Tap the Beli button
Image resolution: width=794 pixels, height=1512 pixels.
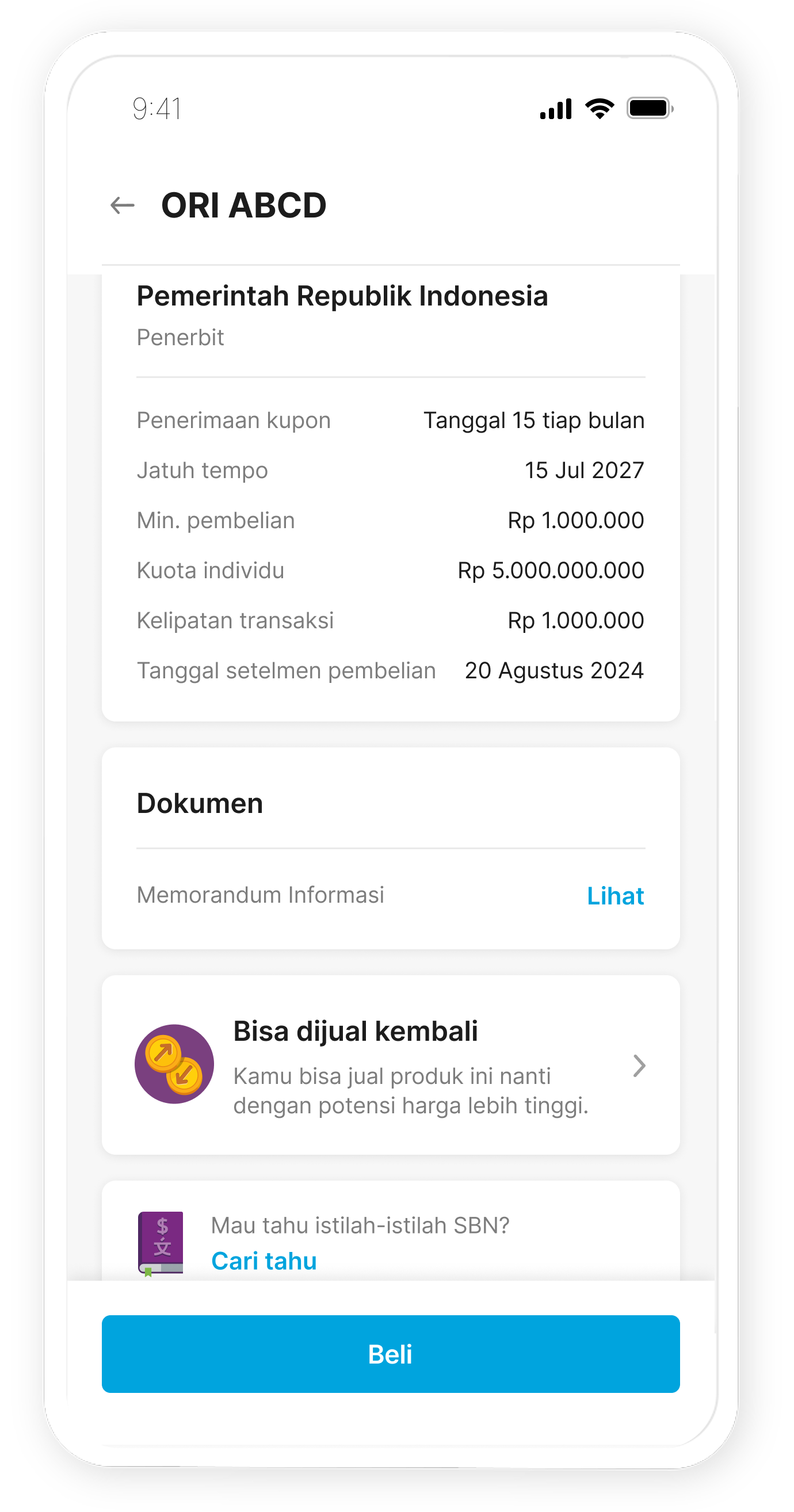pyautogui.click(x=390, y=1354)
